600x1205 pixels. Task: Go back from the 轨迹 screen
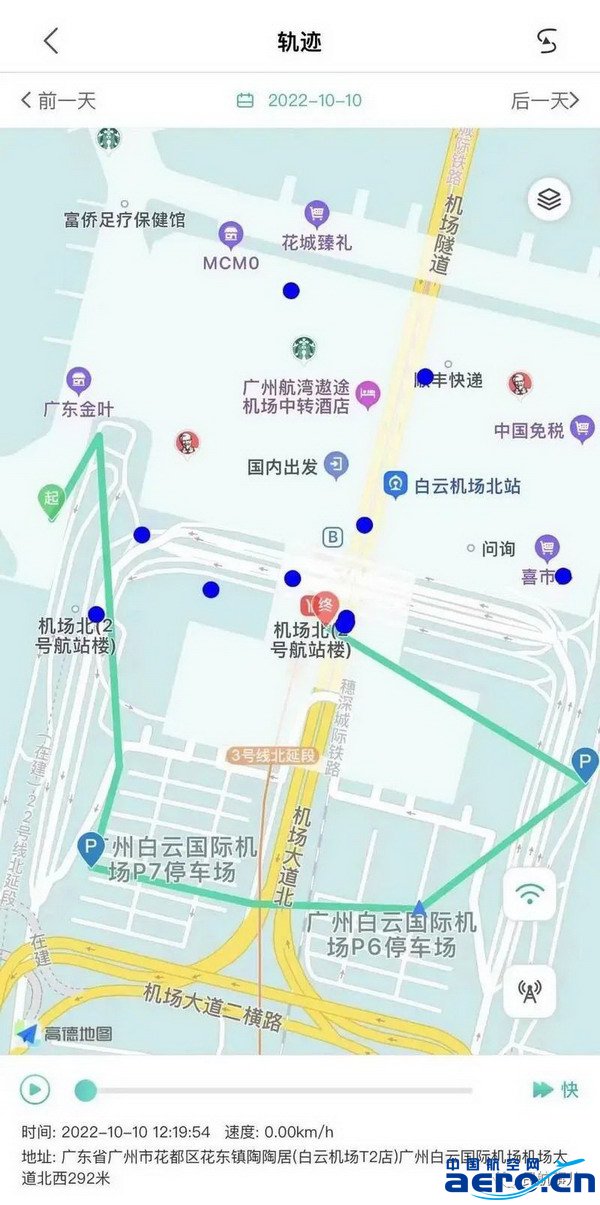(51, 41)
